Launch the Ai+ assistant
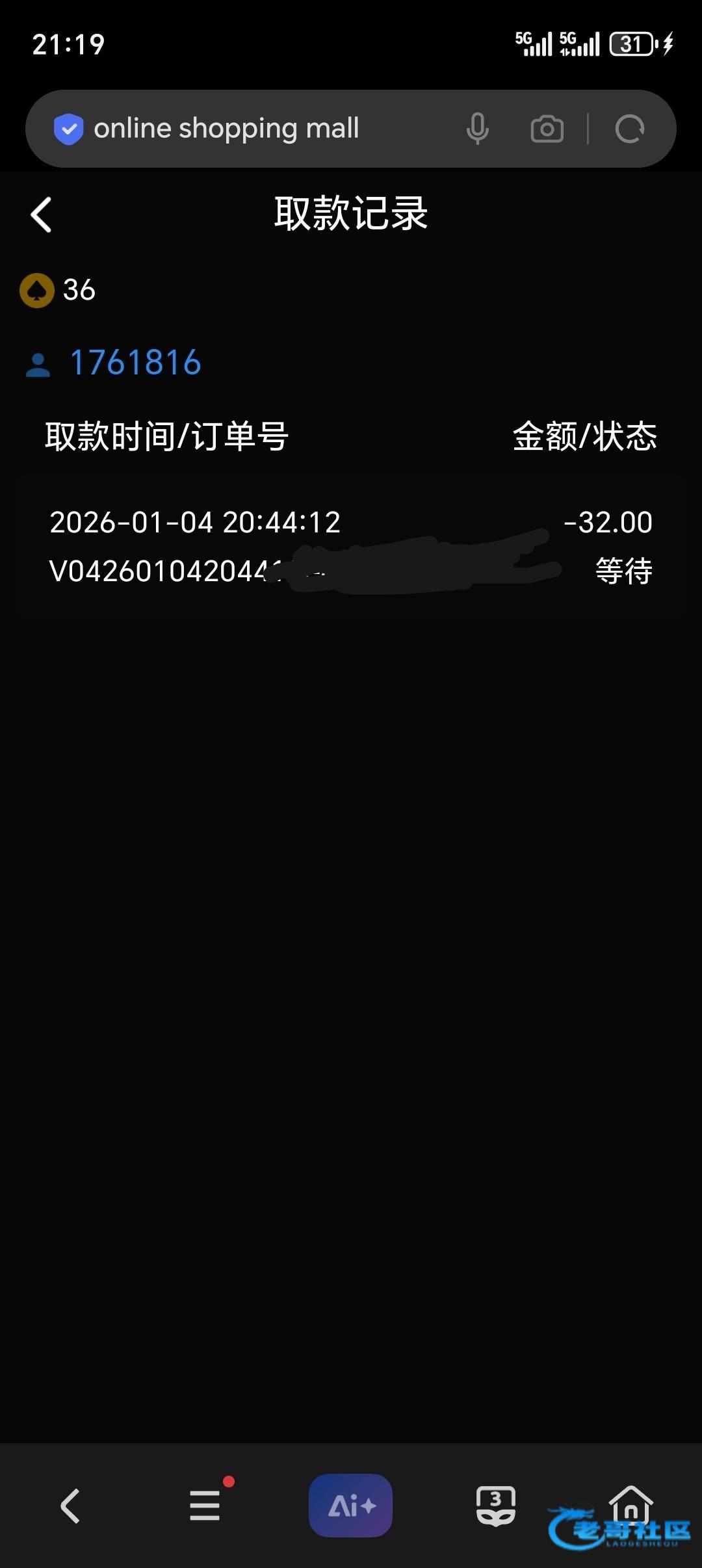The height and width of the screenshot is (1568, 702). (x=350, y=1506)
